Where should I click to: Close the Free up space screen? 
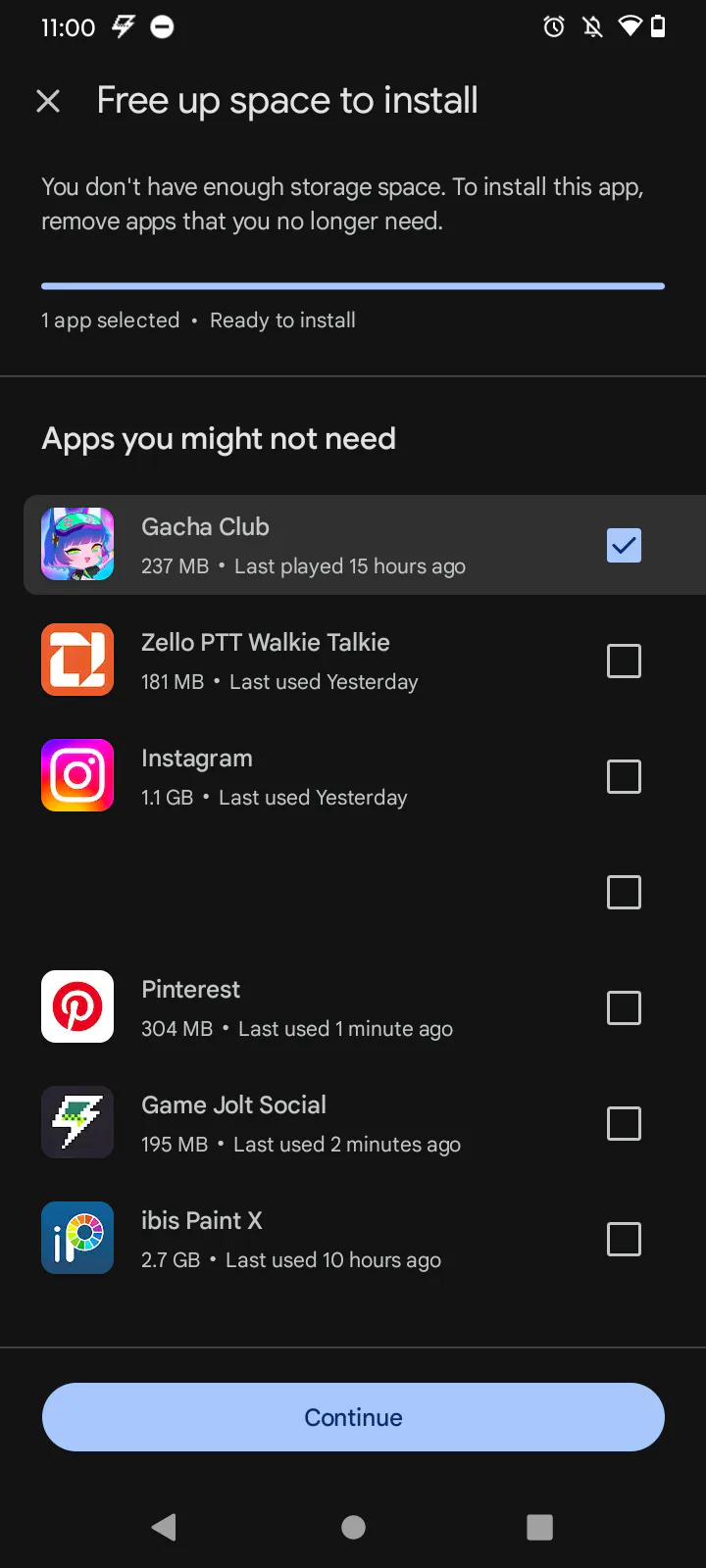(48, 101)
